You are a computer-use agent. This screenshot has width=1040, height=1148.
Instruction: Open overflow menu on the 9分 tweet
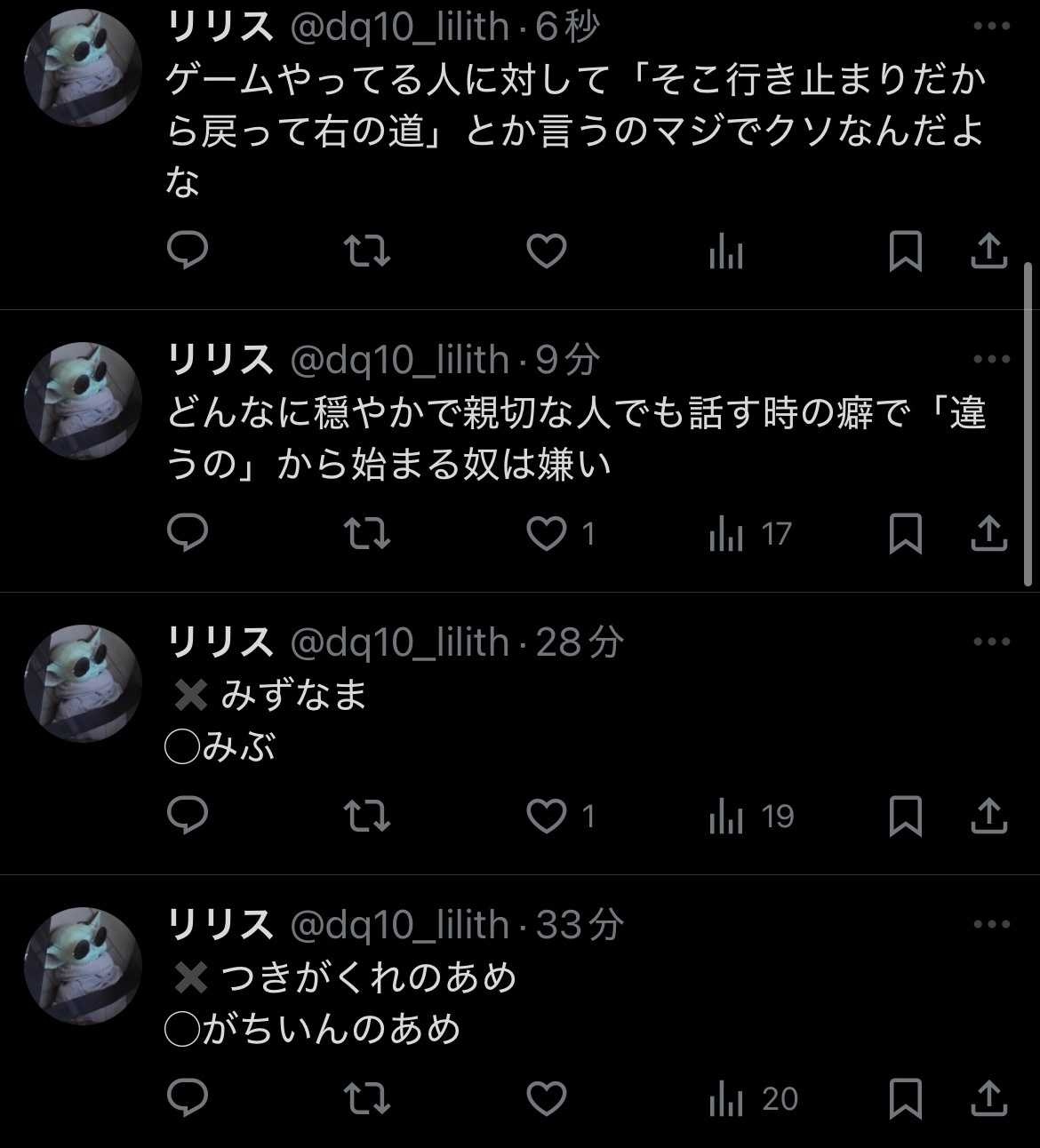pyautogui.click(x=992, y=359)
